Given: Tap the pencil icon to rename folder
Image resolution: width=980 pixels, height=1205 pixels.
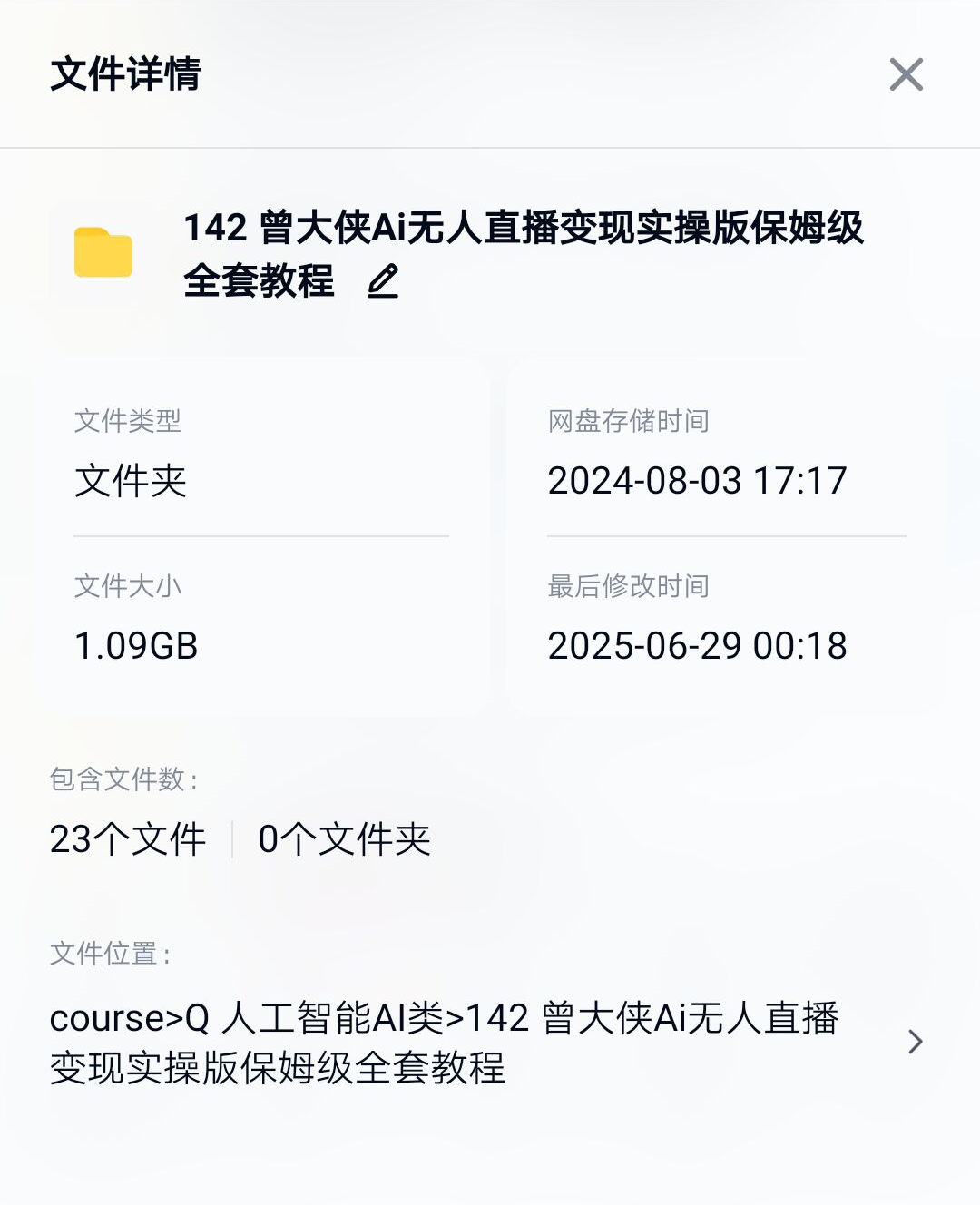Looking at the screenshot, I should [383, 281].
